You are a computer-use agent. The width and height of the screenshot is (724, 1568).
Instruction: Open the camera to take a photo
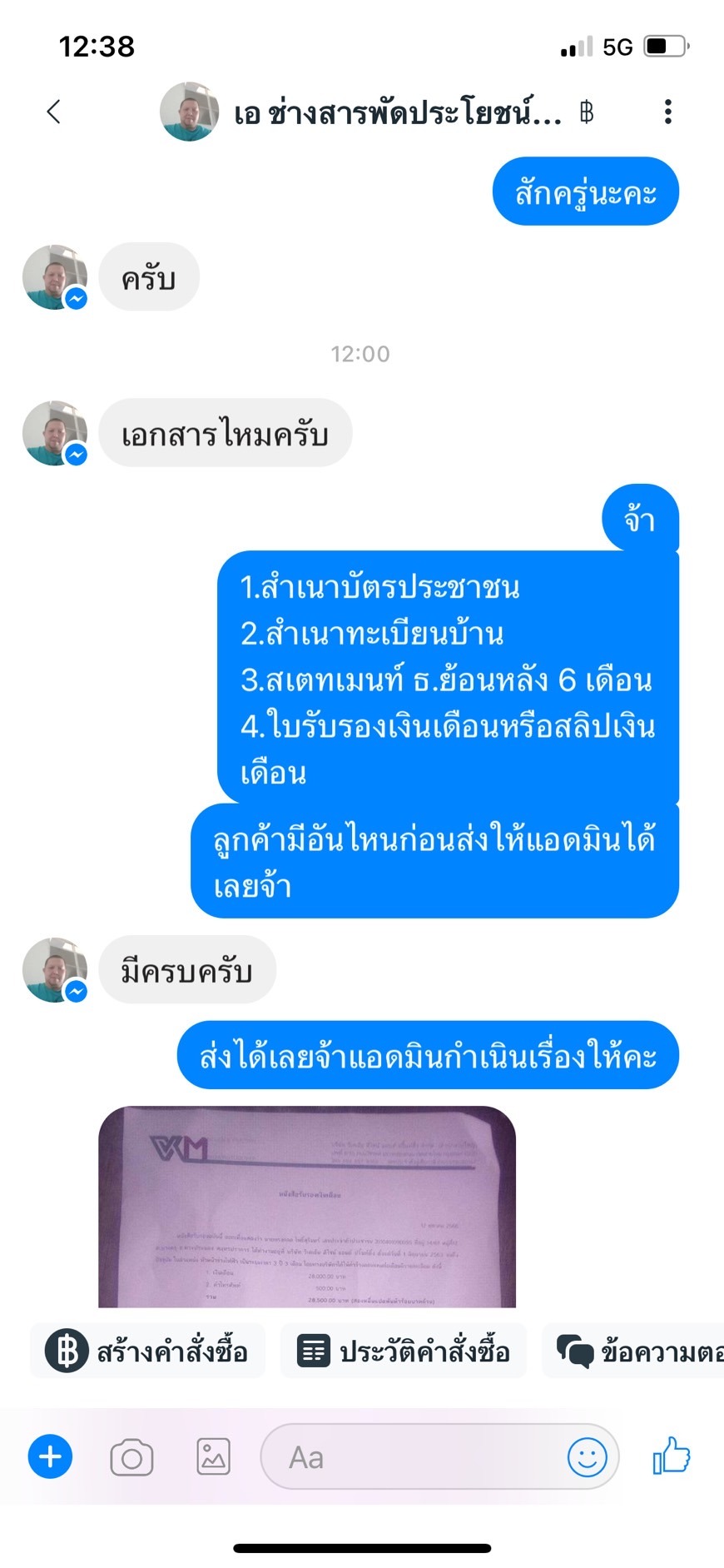[x=131, y=1457]
